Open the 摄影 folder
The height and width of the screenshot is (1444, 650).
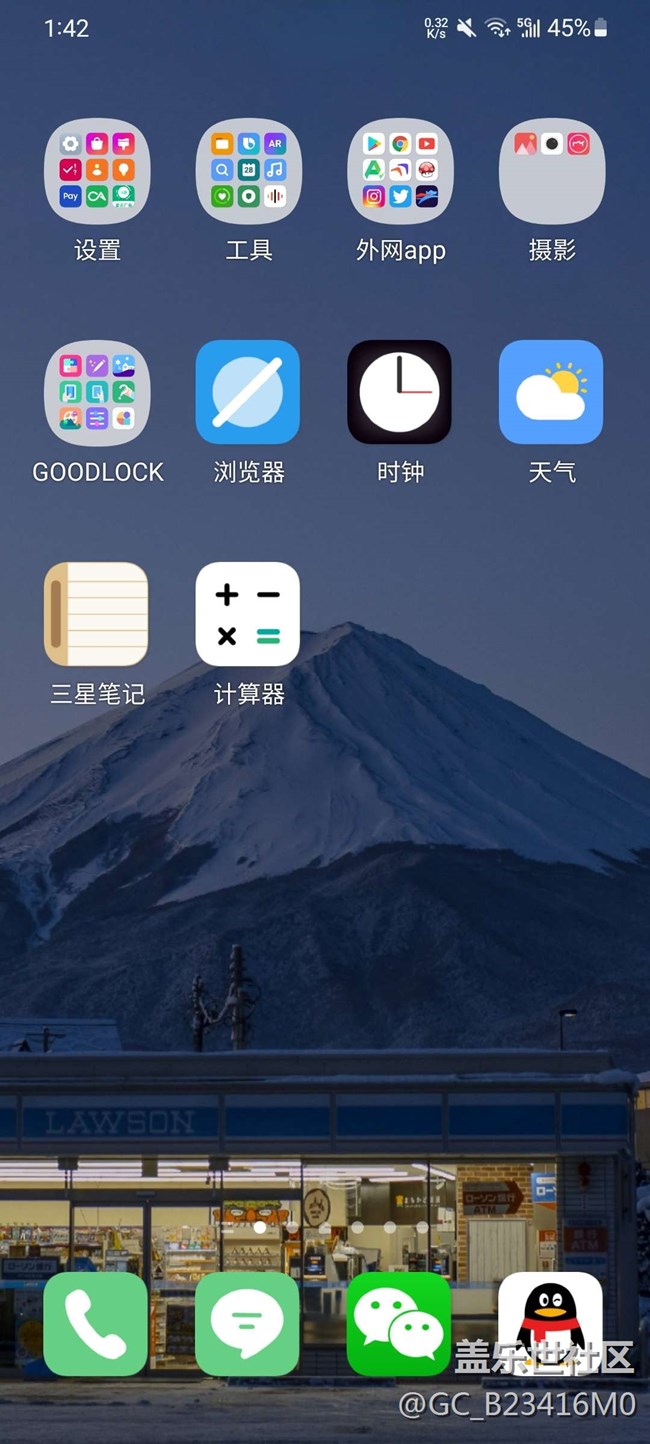click(551, 171)
